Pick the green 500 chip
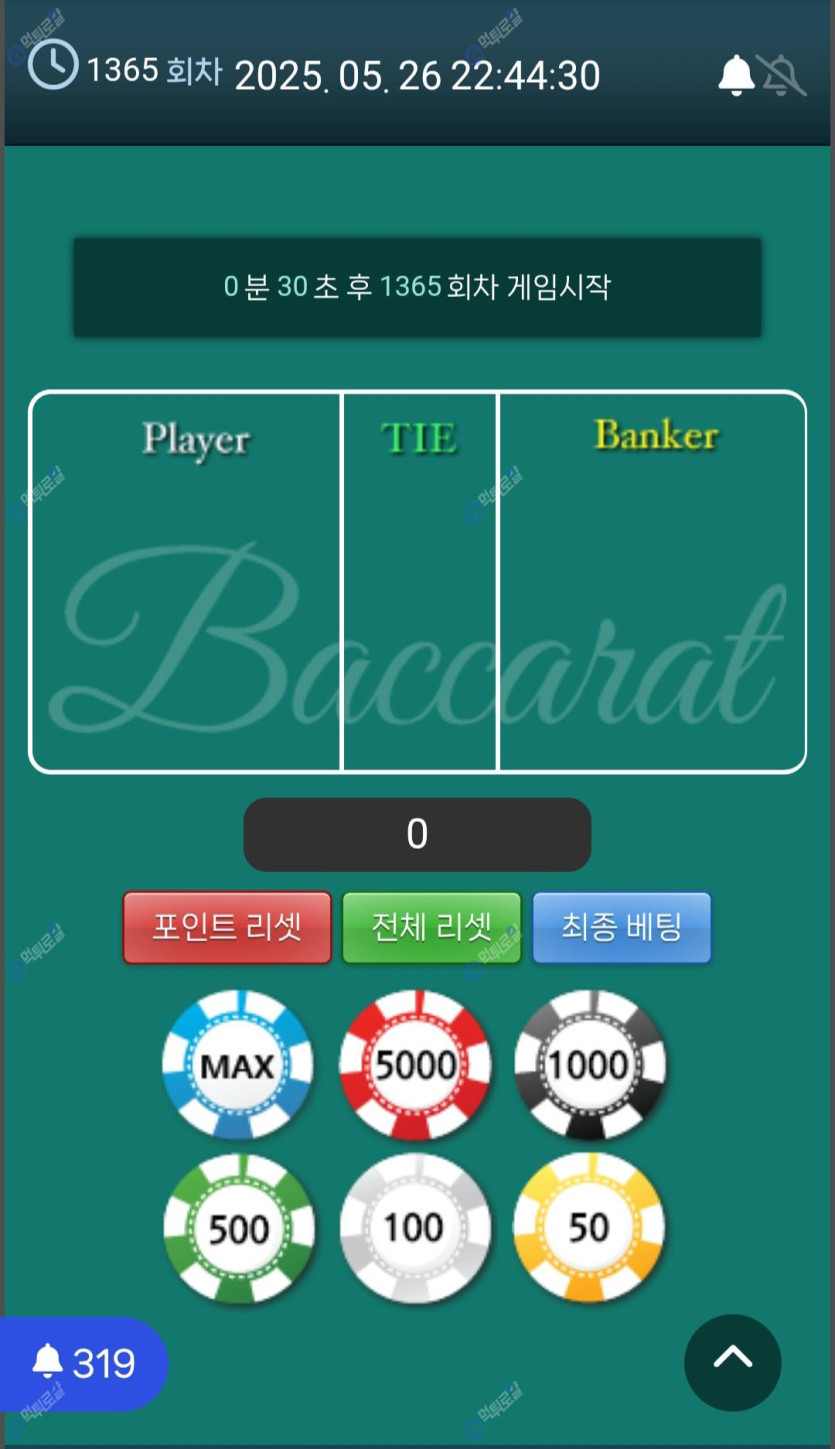This screenshot has width=835, height=1449. (238, 1228)
